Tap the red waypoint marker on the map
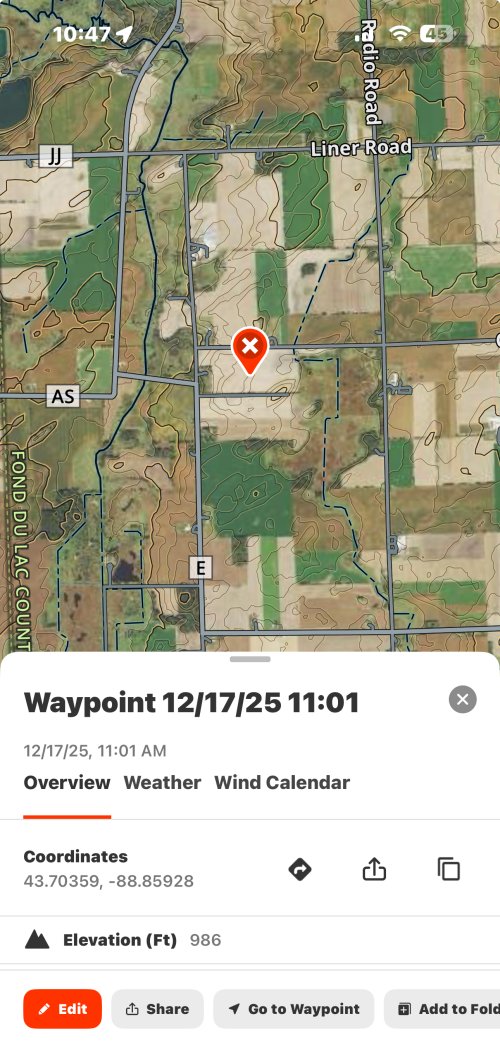500x1045 pixels. coord(250,351)
